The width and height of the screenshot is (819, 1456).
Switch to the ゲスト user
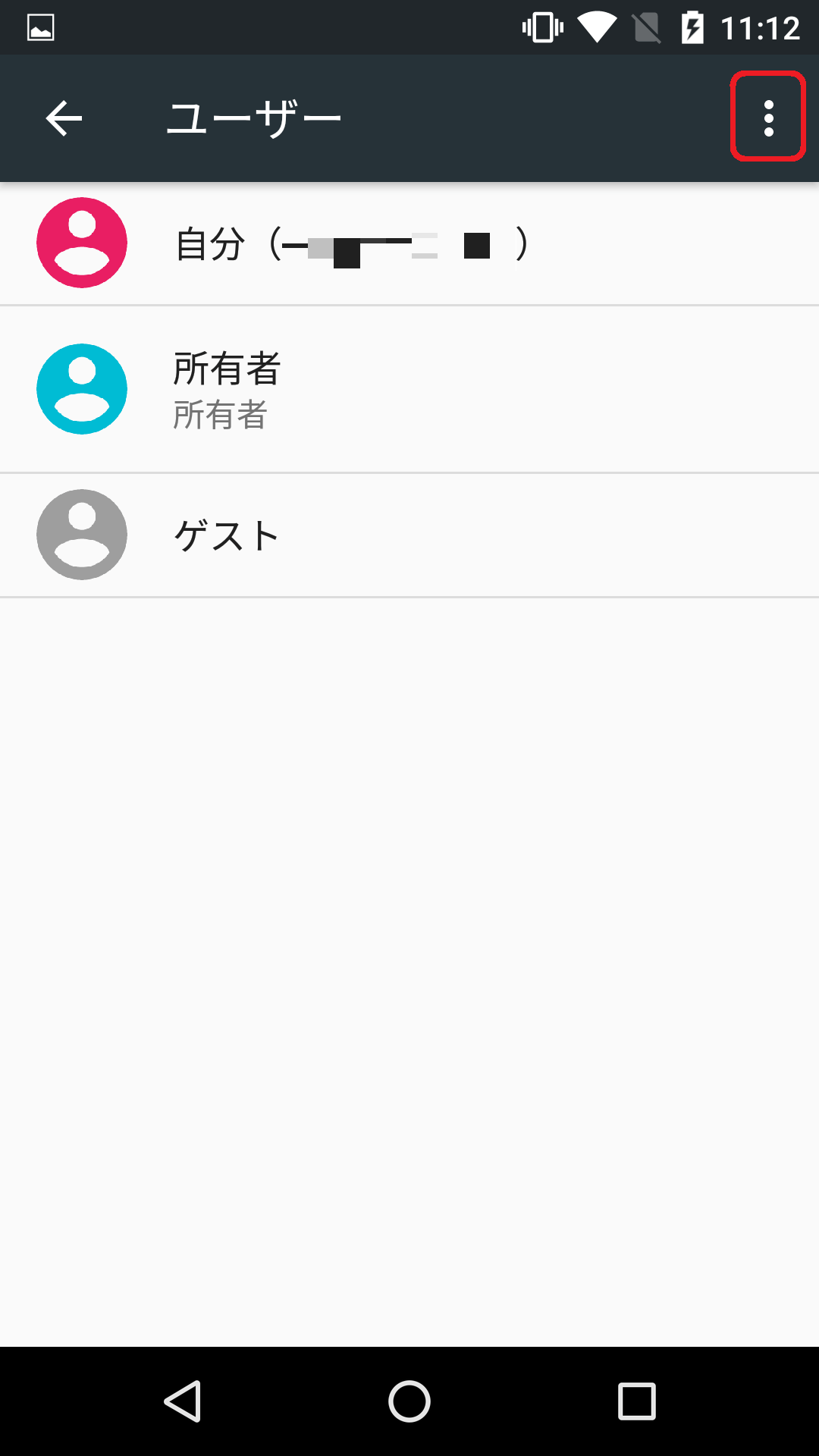coord(409,535)
